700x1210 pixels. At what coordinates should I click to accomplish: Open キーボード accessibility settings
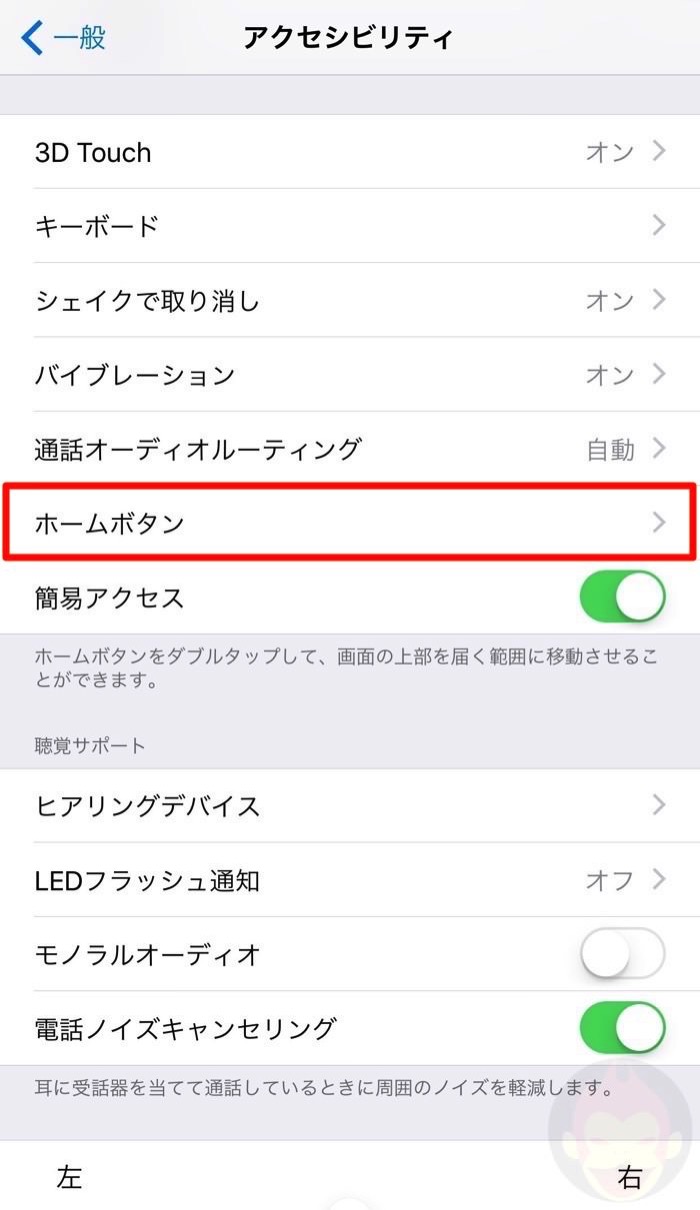[x=350, y=226]
